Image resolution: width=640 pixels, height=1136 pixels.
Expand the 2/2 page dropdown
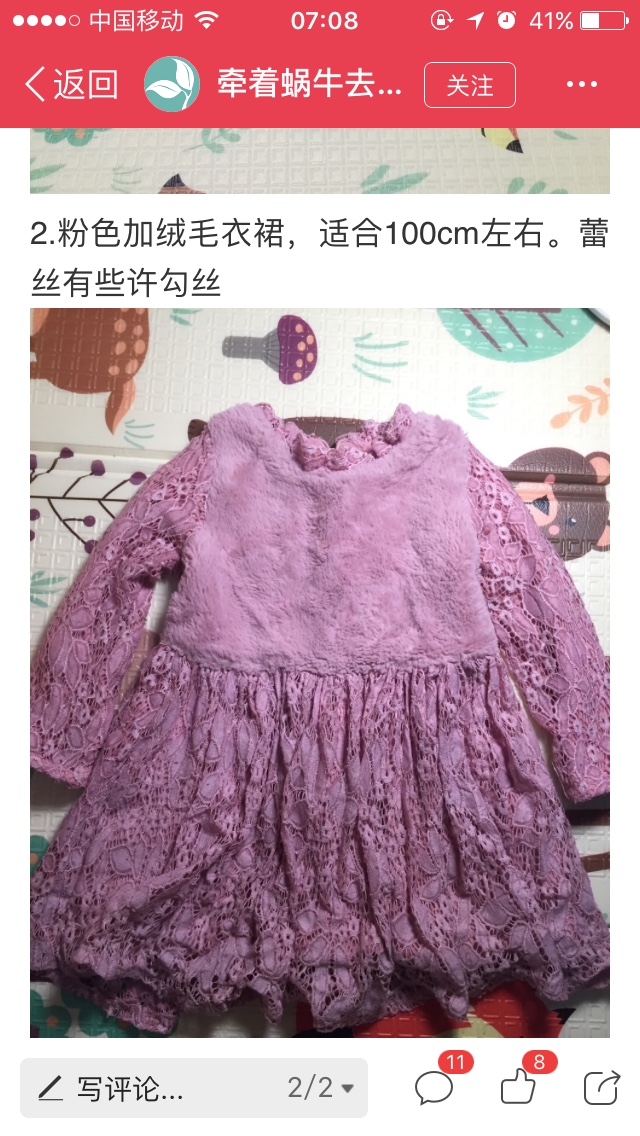320,1087
